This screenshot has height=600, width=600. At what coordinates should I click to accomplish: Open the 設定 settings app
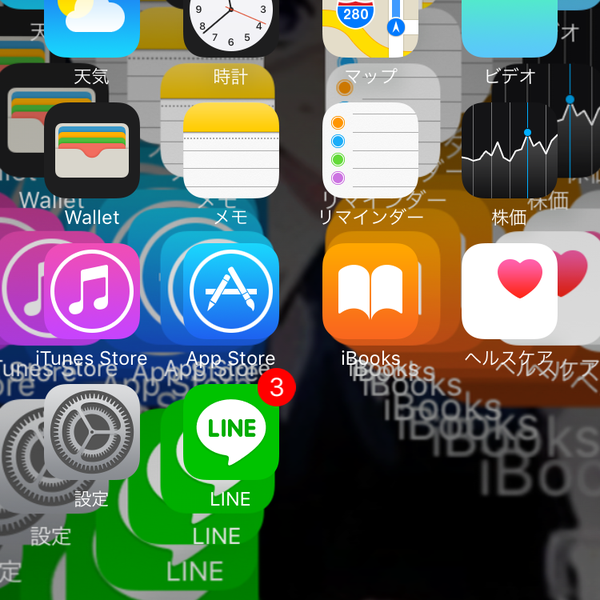coord(92,432)
